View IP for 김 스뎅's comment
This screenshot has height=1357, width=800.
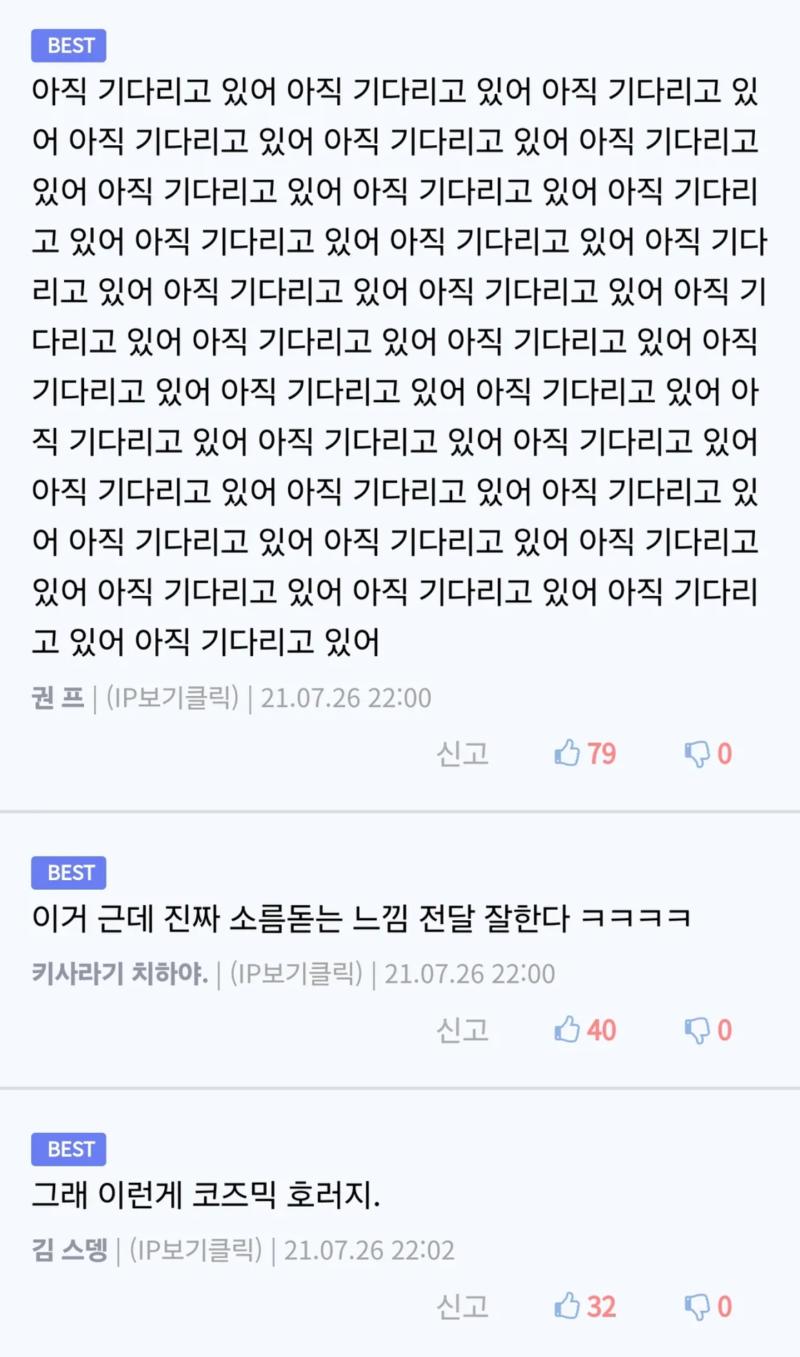click(195, 1250)
